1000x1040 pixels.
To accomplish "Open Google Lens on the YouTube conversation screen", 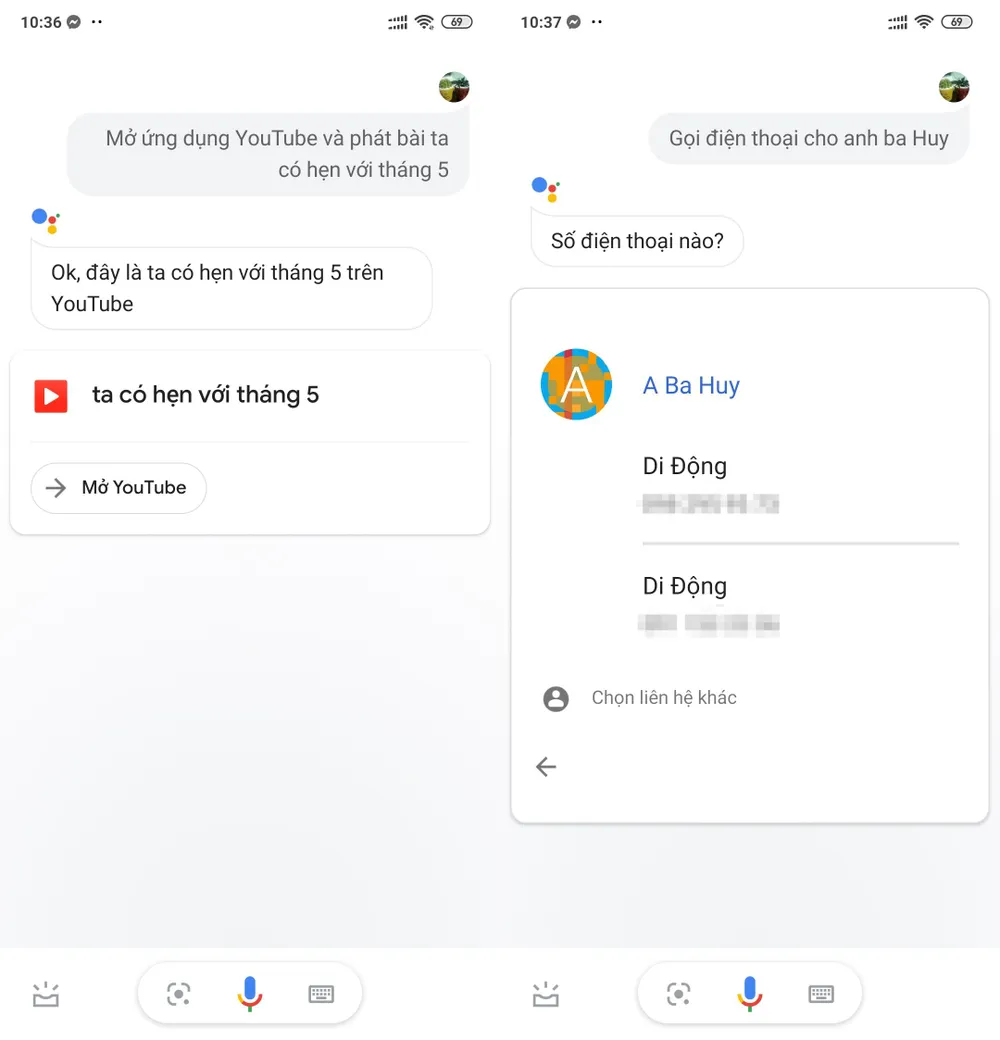I will pos(179,993).
